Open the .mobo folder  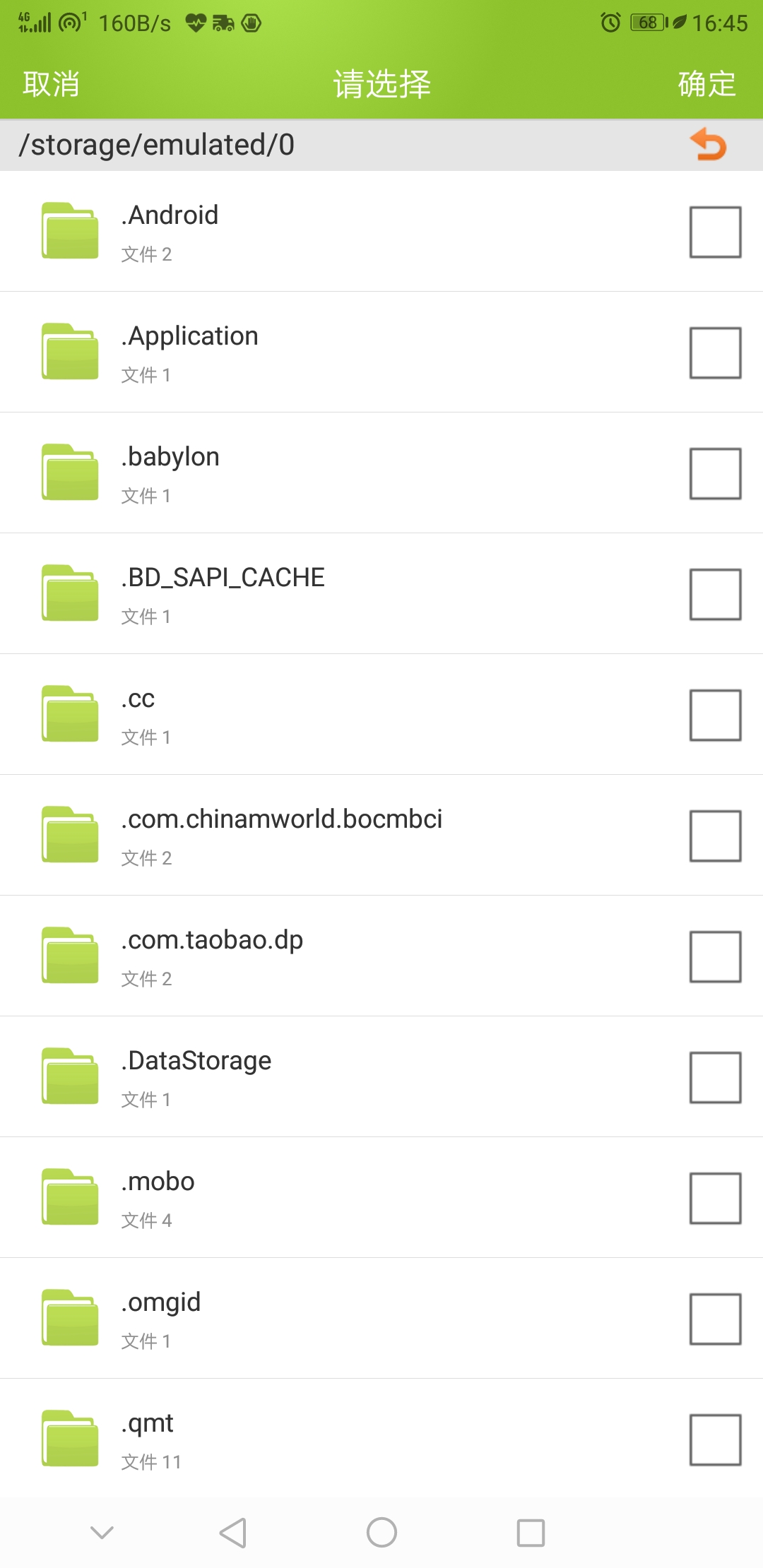pos(381,1198)
